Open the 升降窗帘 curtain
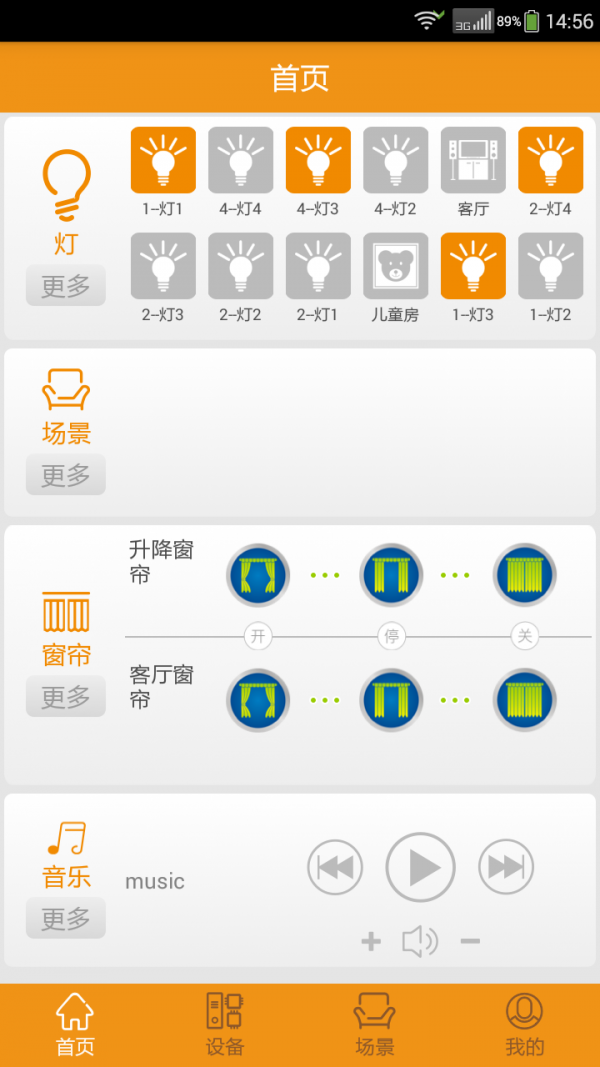The image size is (600, 1067). [x=258, y=575]
